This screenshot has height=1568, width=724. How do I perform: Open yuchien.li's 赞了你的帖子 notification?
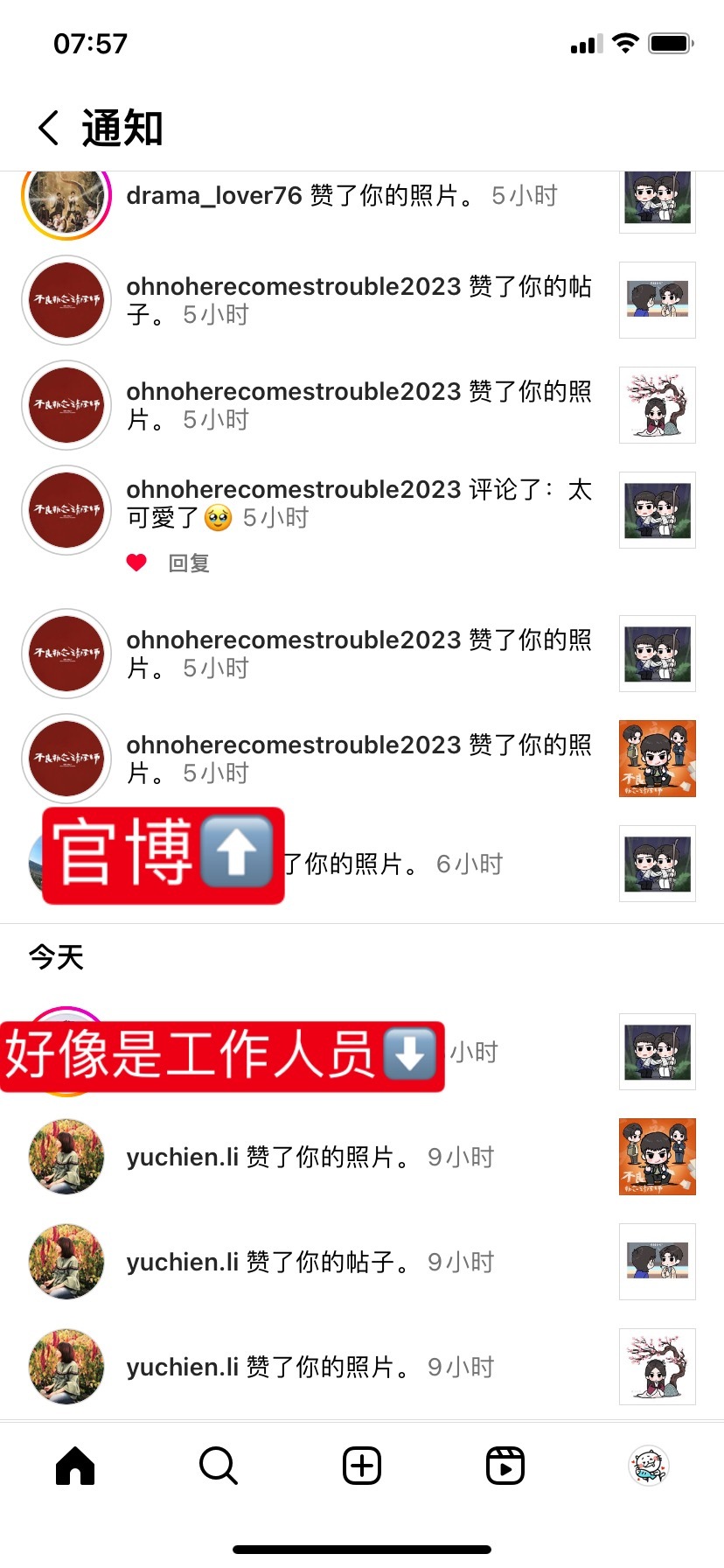pos(310,1262)
